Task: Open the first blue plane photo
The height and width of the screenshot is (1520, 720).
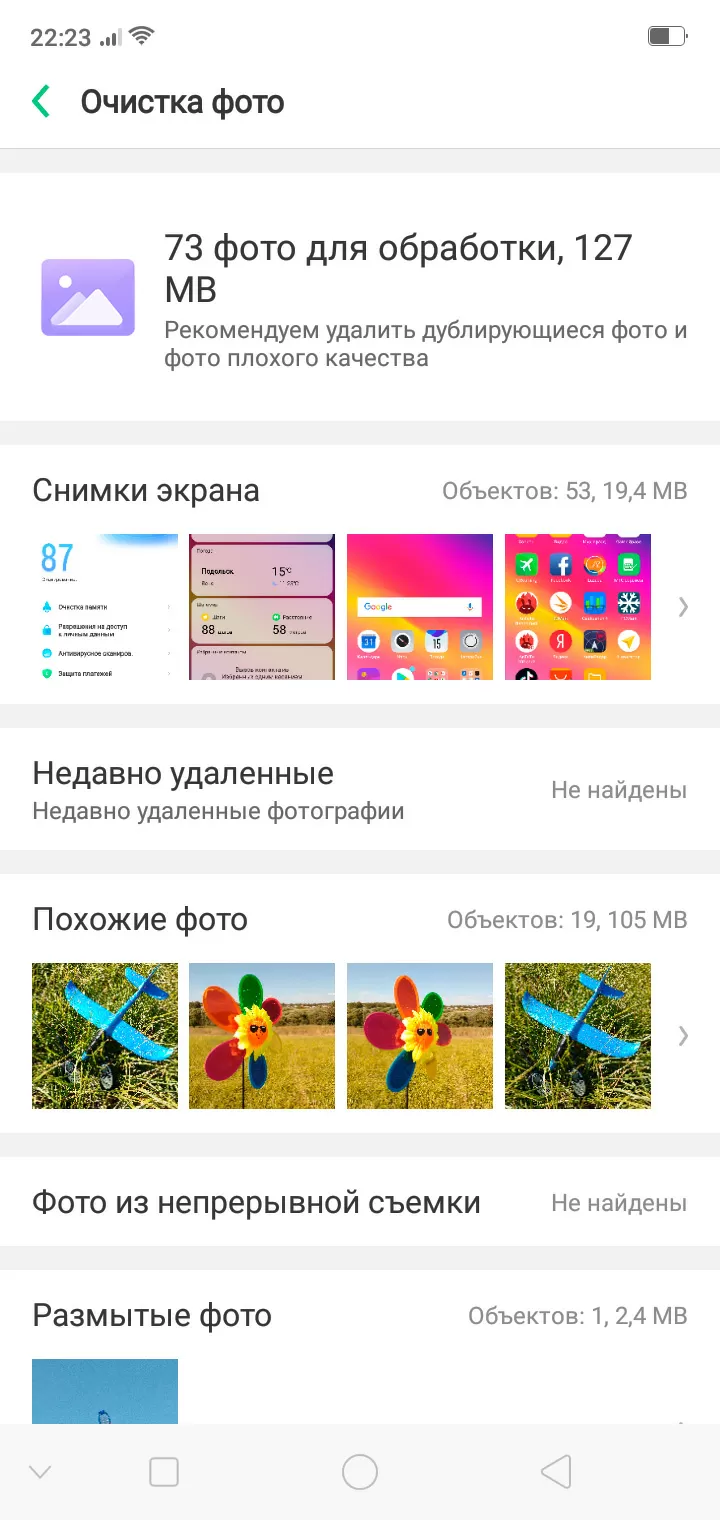Action: click(105, 1036)
